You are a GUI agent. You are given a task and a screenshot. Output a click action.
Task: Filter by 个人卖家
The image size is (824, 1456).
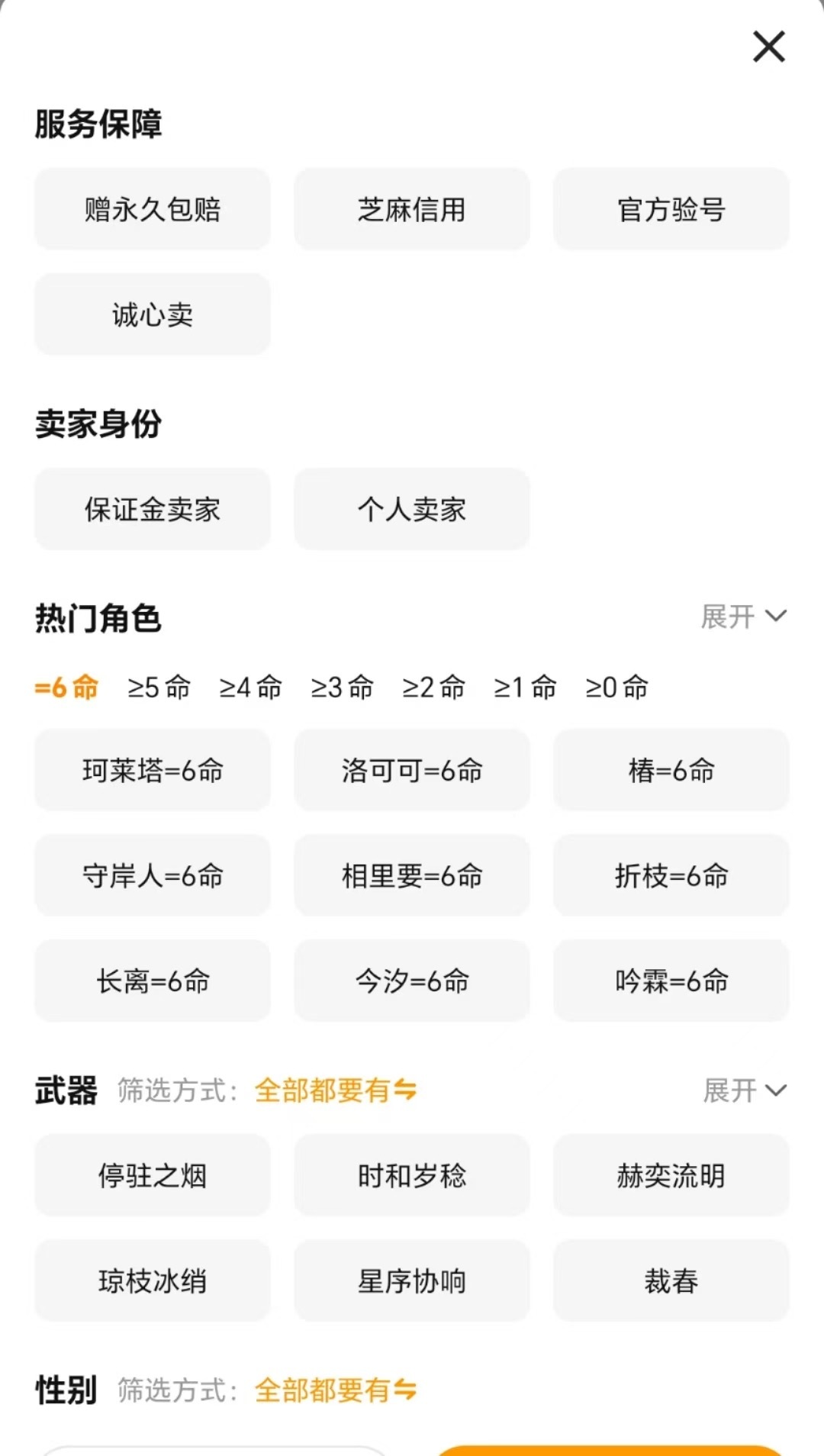[x=412, y=509]
